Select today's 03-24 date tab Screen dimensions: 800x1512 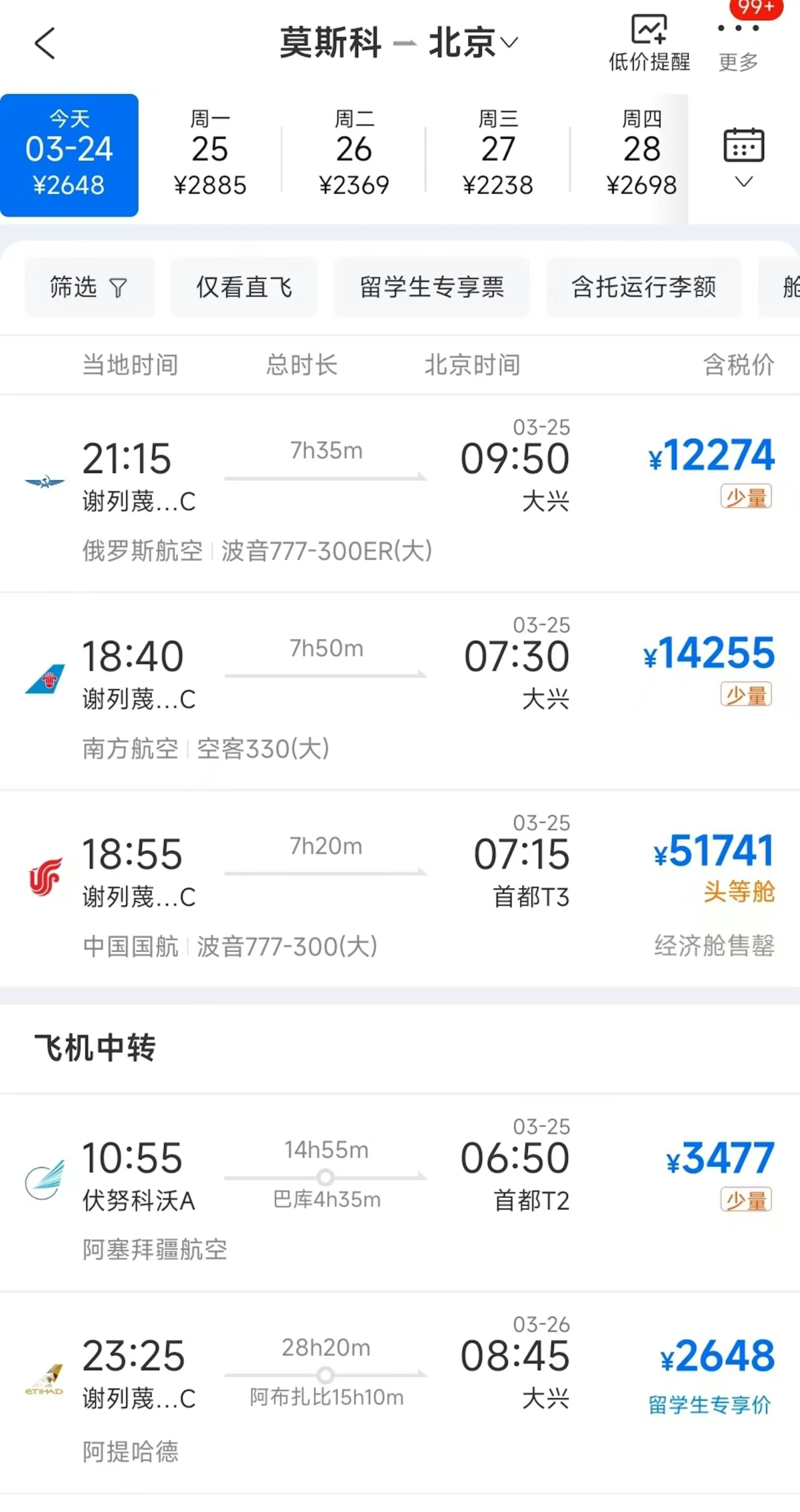pyautogui.click(x=69, y=153)
